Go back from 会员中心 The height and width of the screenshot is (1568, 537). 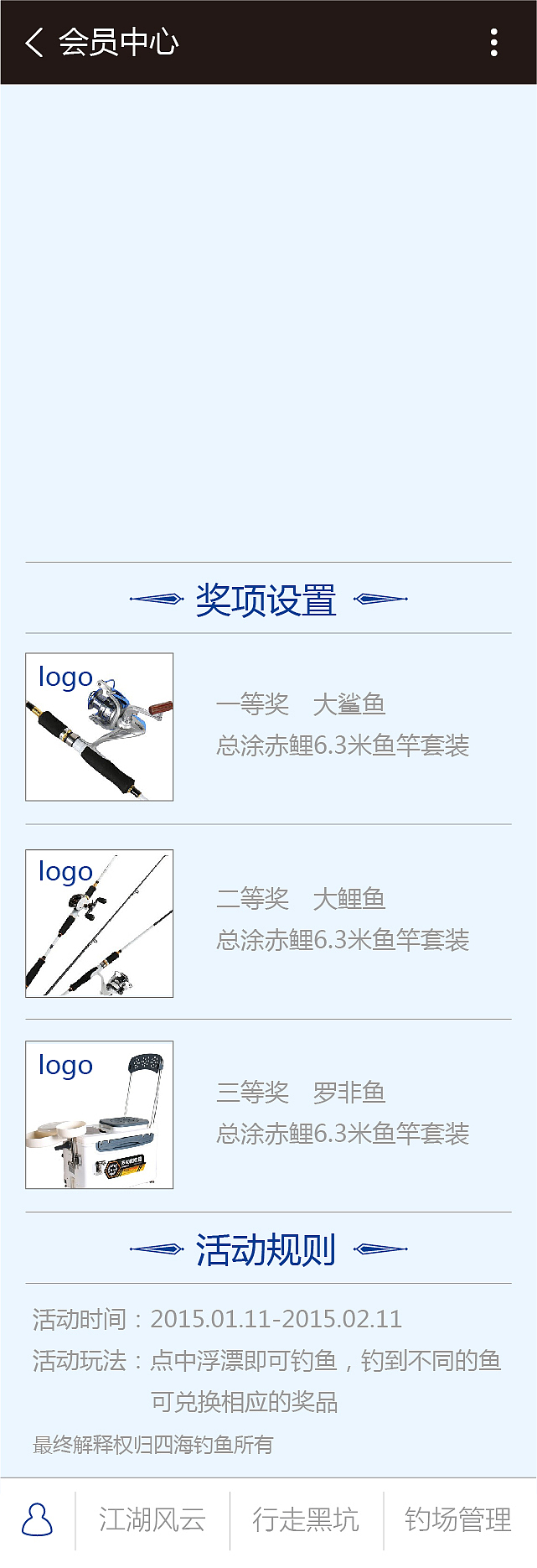tap(34, 42)
